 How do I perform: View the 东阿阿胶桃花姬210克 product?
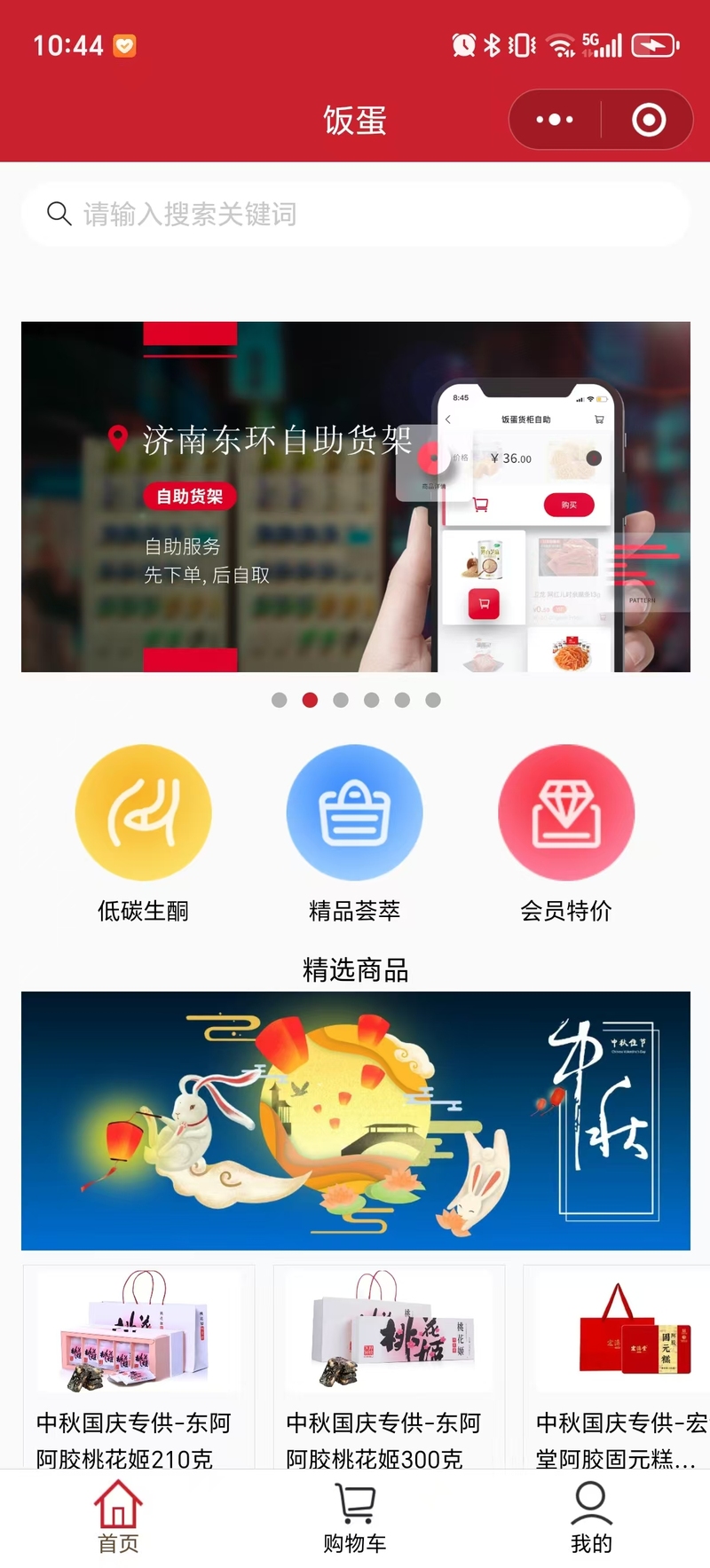tap(139, 1366)
